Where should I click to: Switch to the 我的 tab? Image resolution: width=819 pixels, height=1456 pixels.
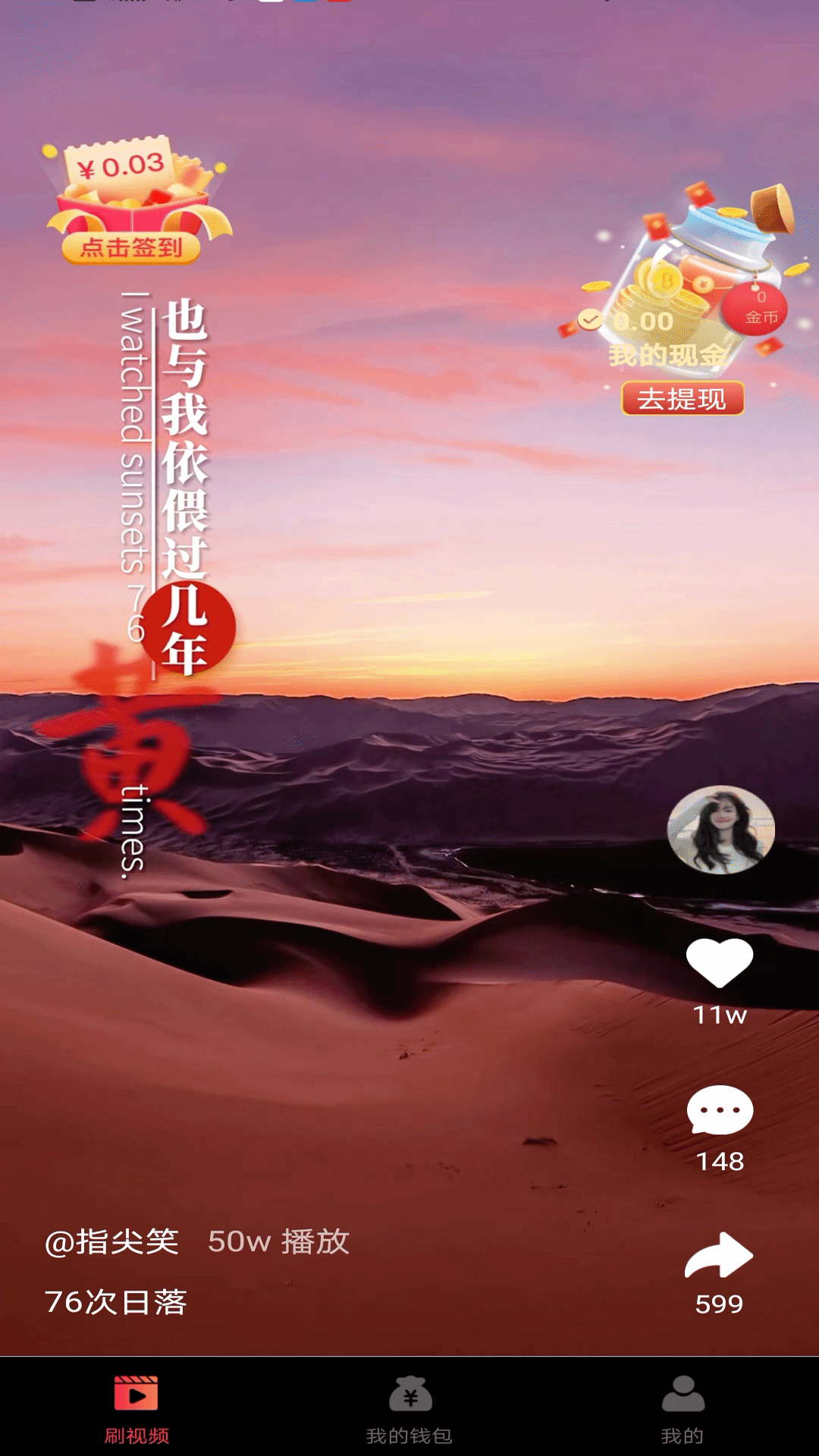(x=682, y=1410)
